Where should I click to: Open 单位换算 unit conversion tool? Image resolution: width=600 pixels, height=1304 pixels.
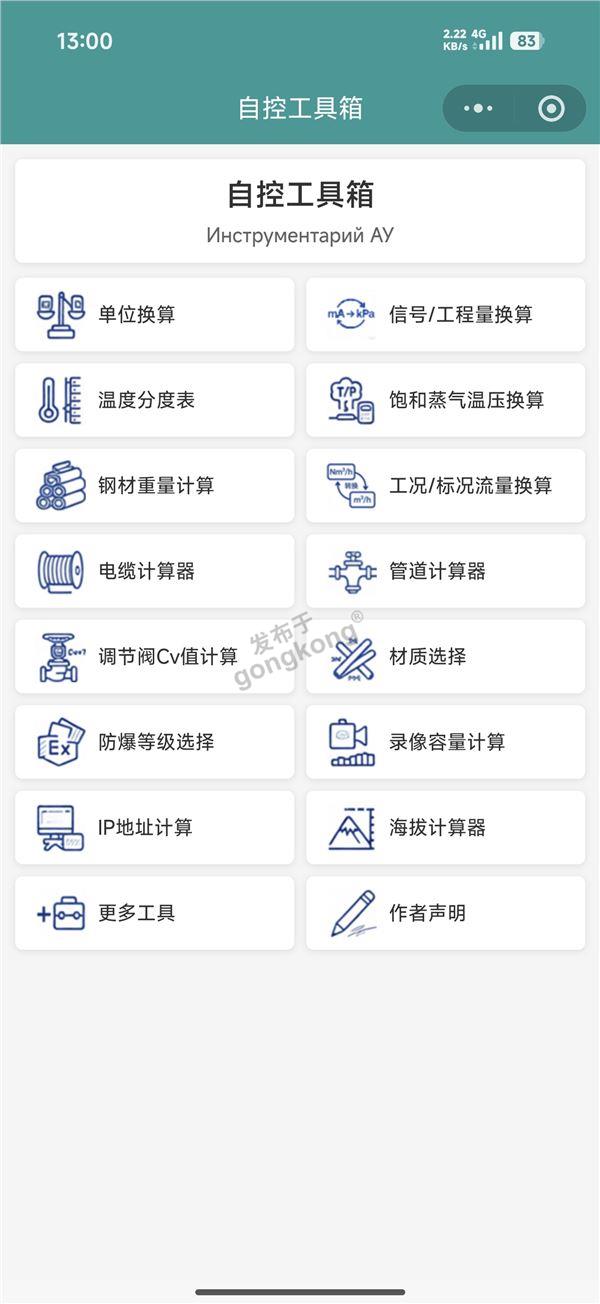155,315
